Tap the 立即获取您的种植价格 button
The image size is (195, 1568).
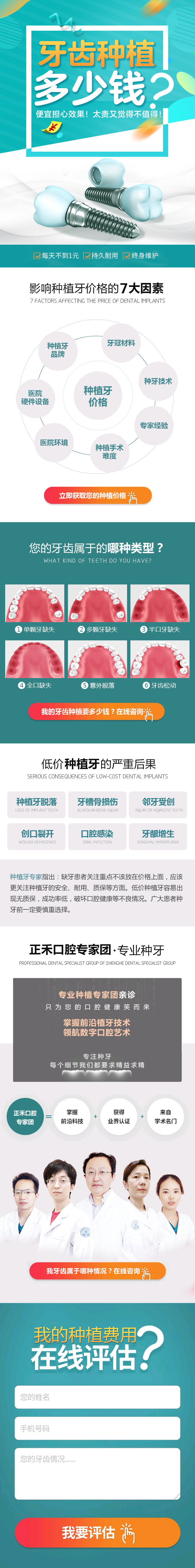(97, 495)
